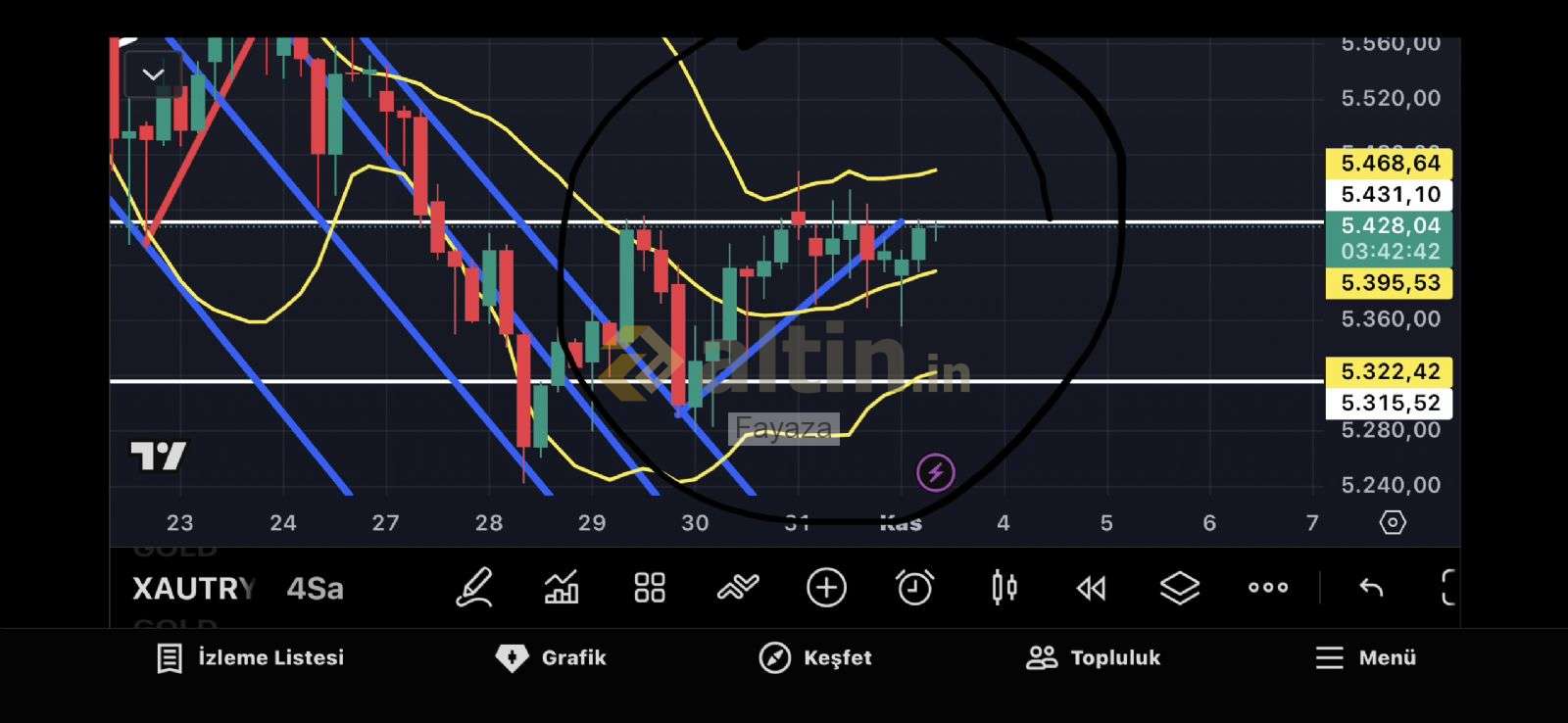Screen dimensions: 1568x723
Task: Tap the plus add button
Action: [x=826, y=588]
